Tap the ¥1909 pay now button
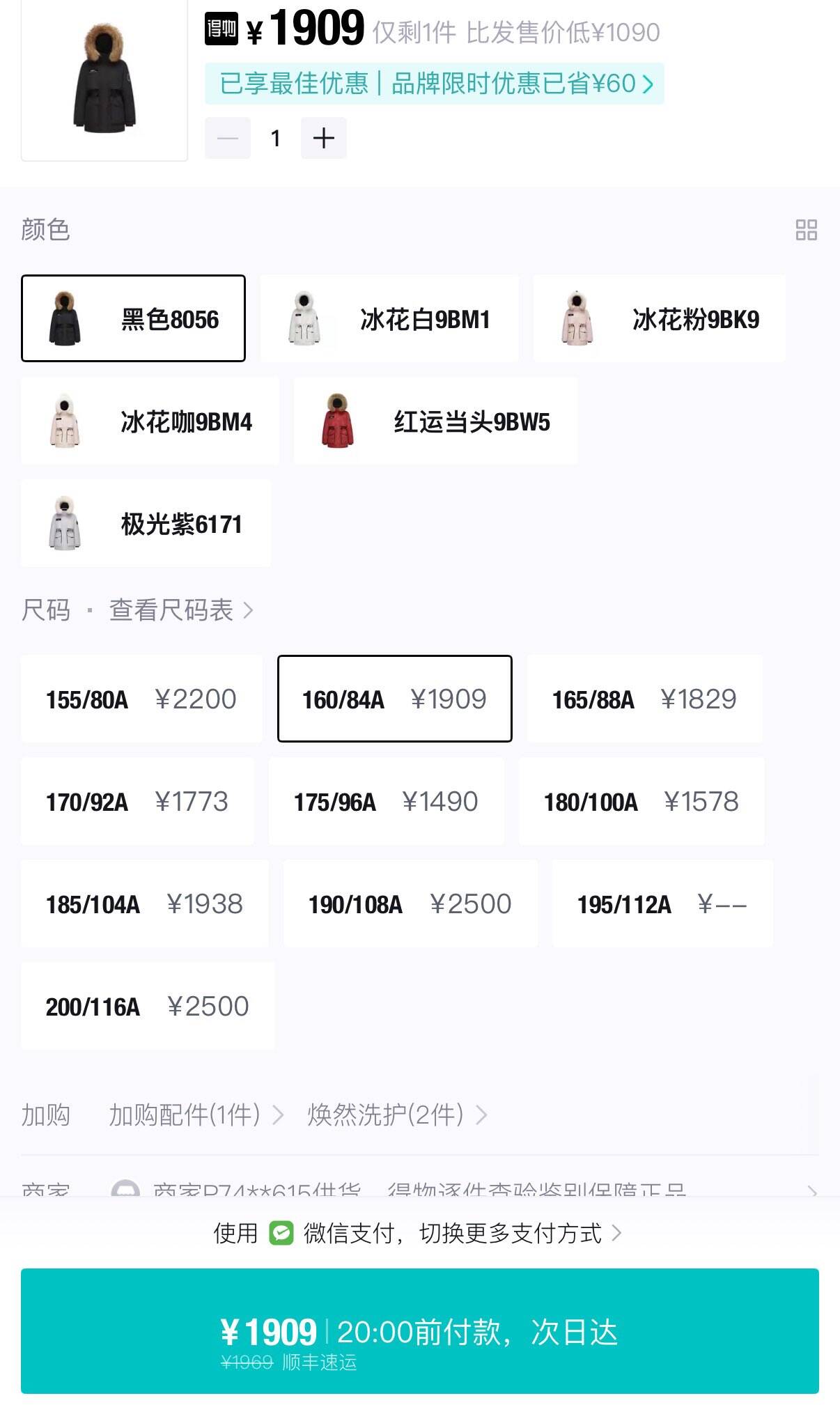This screenshot has height=1405, width=840. (419, 1331)
